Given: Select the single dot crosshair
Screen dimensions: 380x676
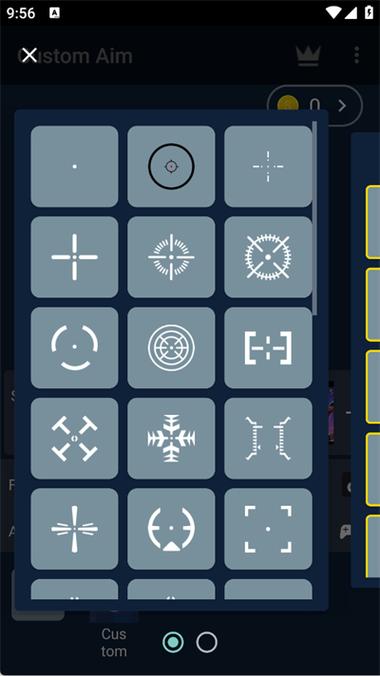Looking at the screenshot, I should (x=74, y=166).
